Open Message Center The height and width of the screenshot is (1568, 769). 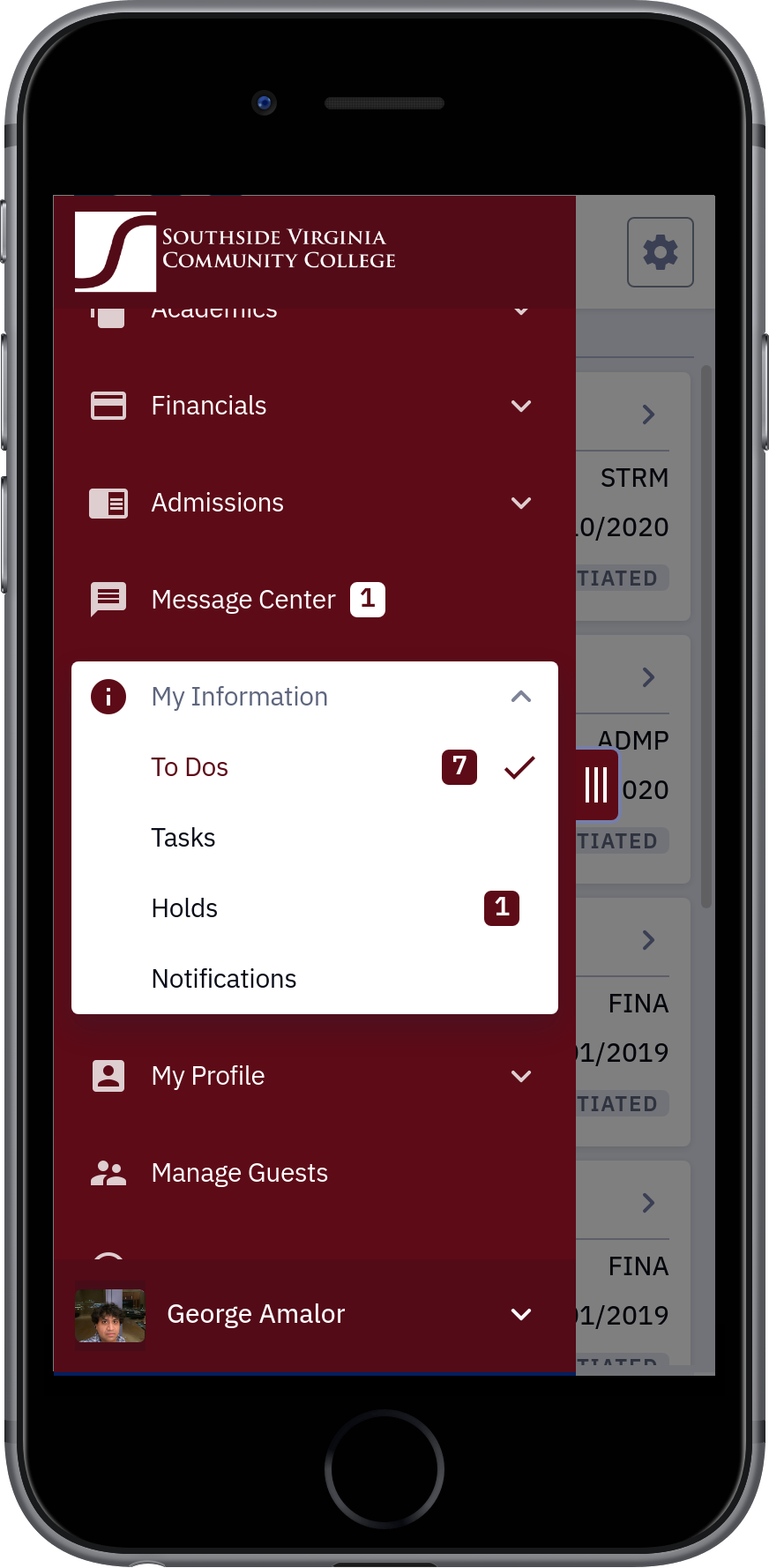tap(314, 600)
